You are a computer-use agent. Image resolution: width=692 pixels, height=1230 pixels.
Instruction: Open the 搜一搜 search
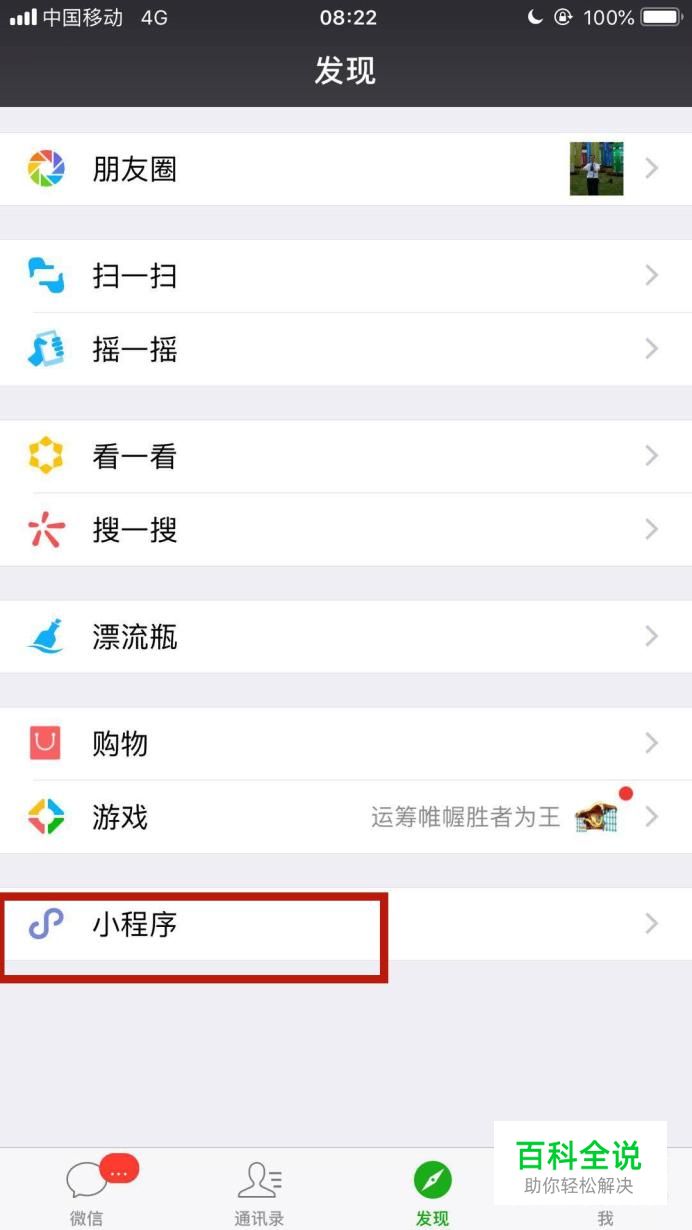134,529
